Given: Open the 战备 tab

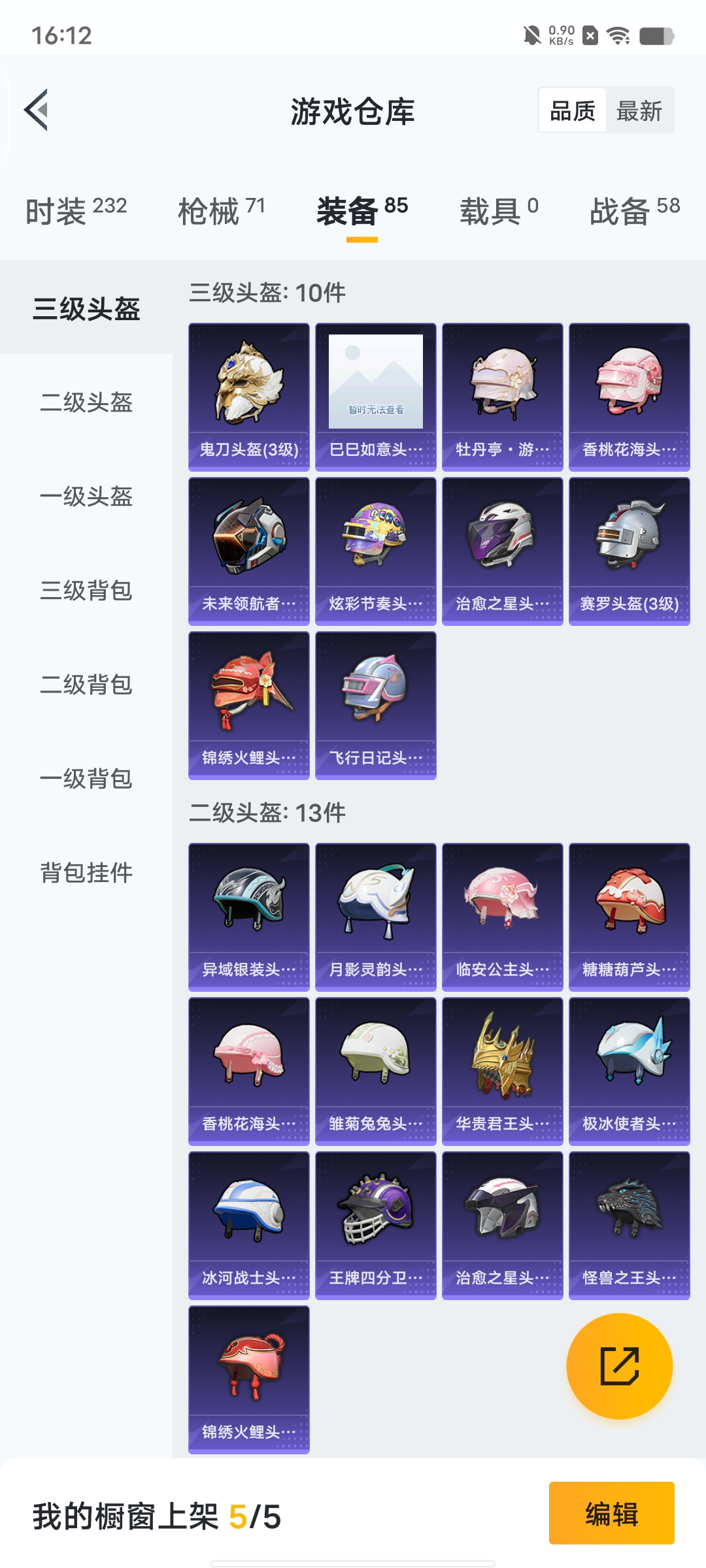Looking at the screenshot, I should pos(634,211).
